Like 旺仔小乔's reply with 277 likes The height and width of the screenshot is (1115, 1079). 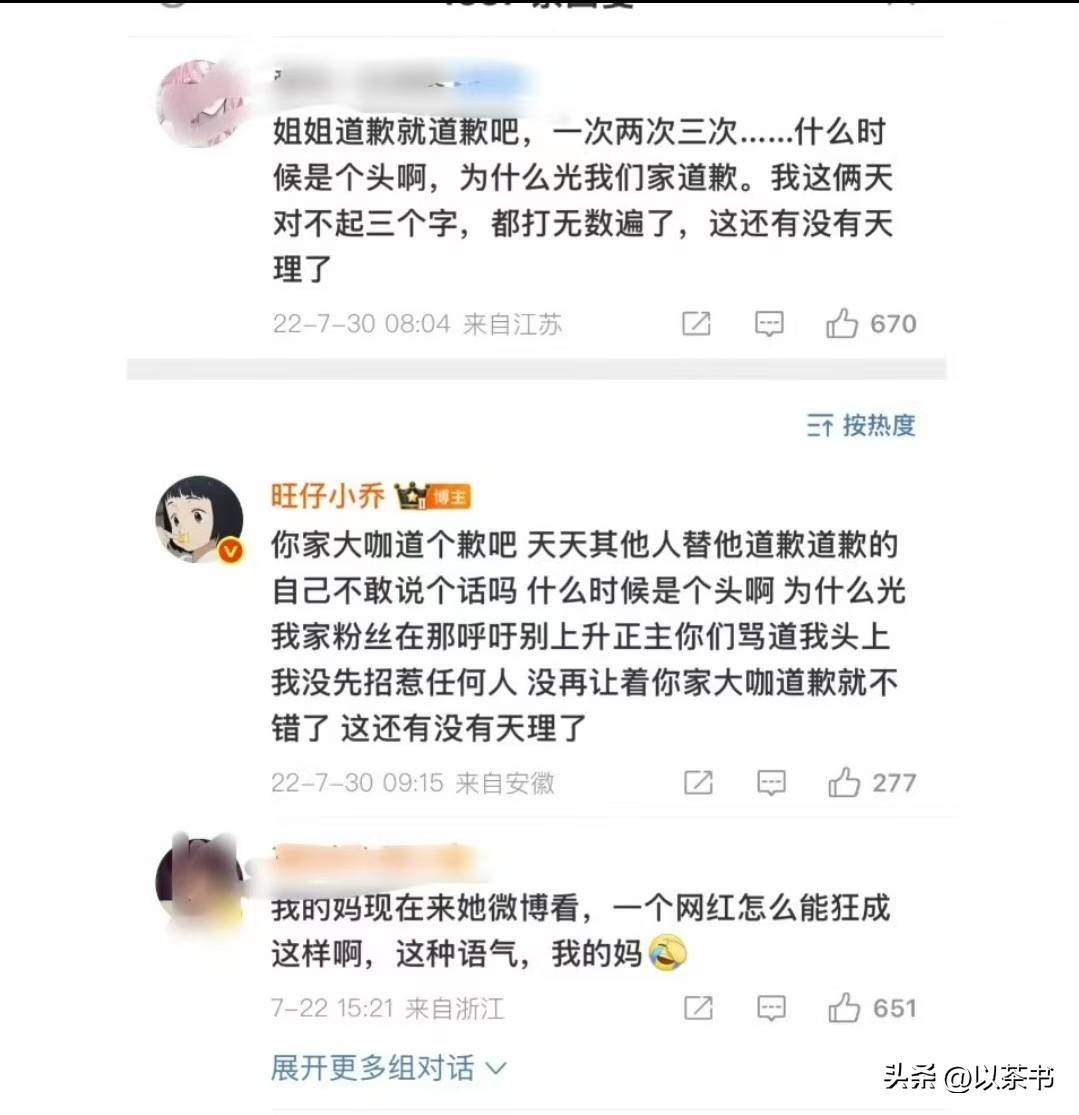844,783
